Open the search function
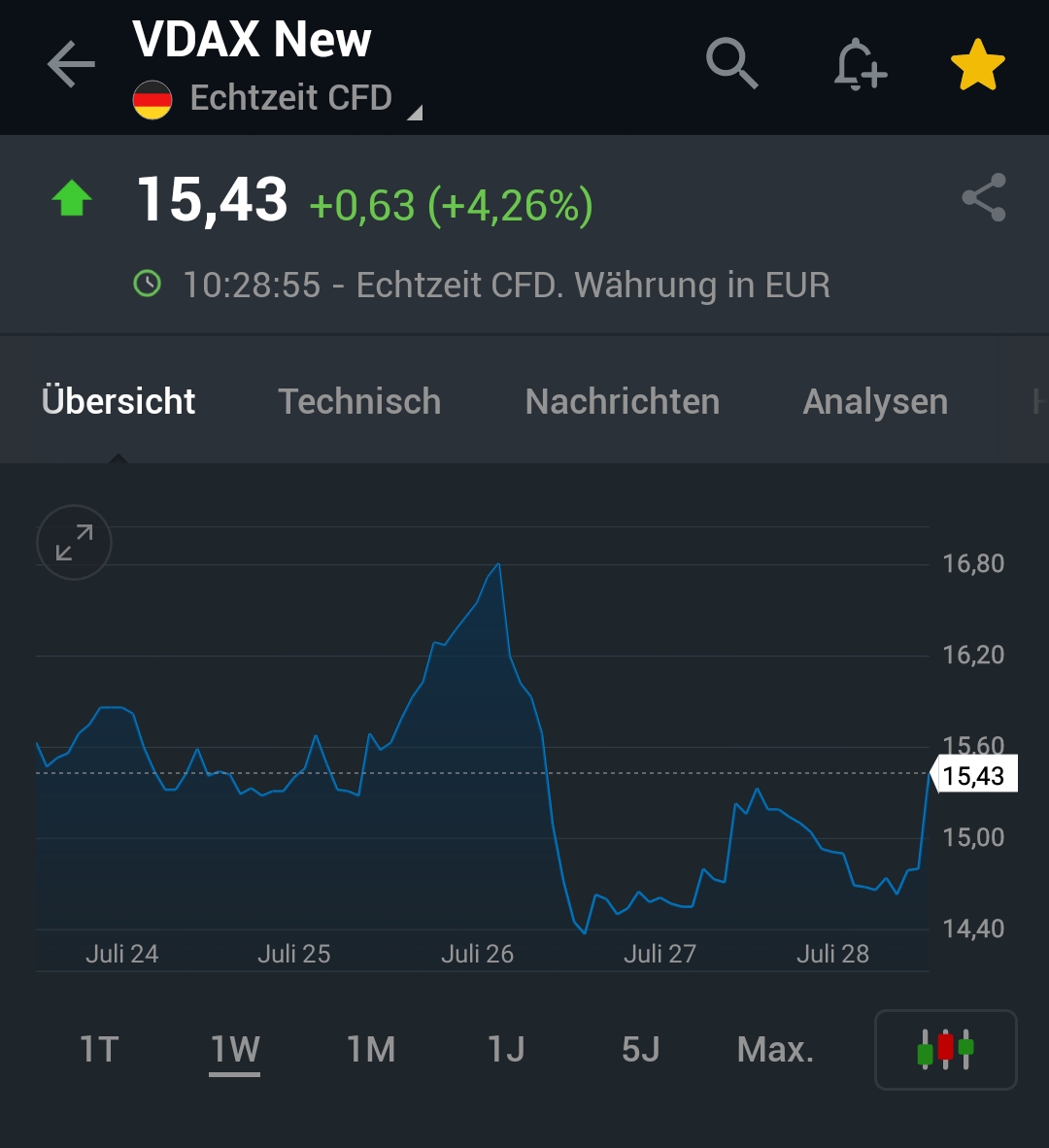Screen dimensions: 1049x1148 [x=731, y=64]
